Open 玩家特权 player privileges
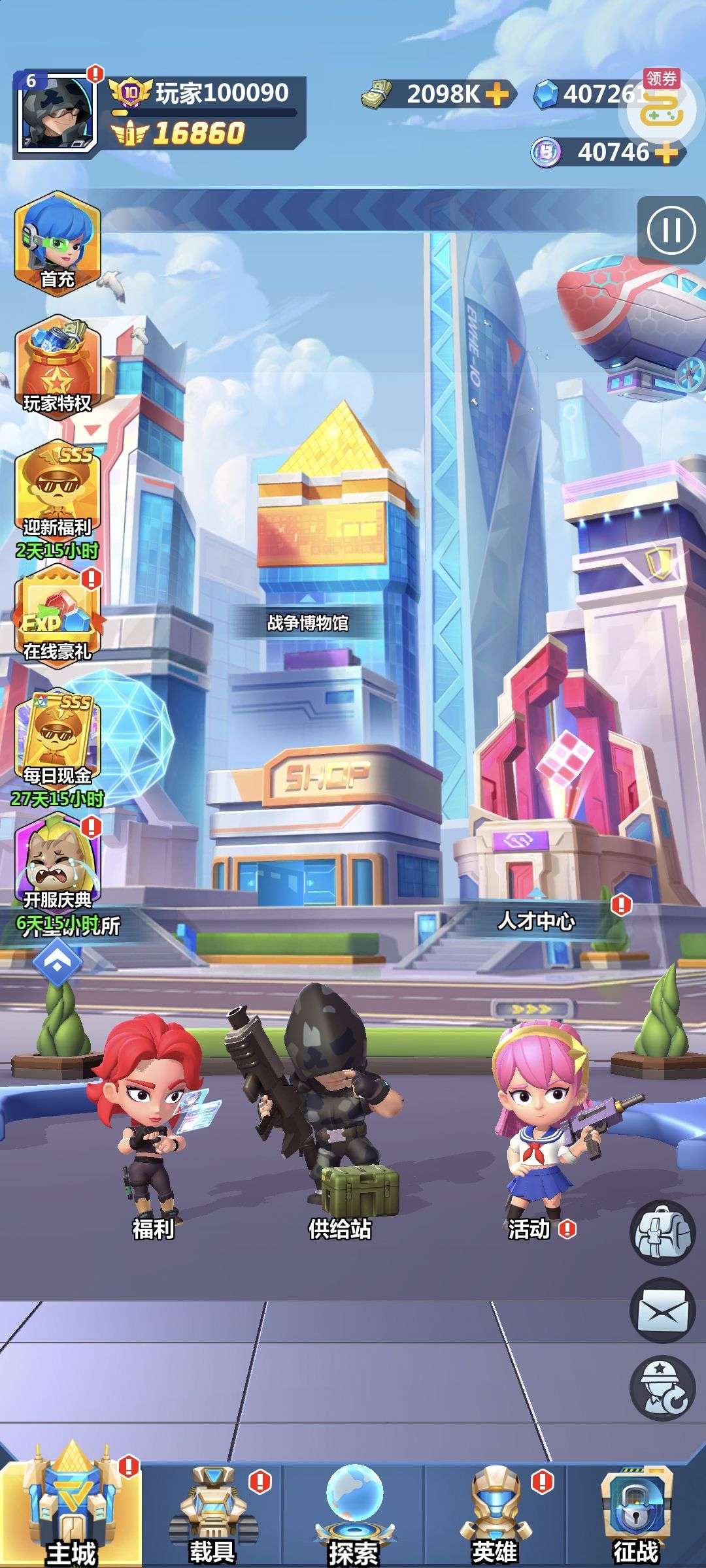Viewport: 706px width, 1568px height. click(x=58, y=367)
